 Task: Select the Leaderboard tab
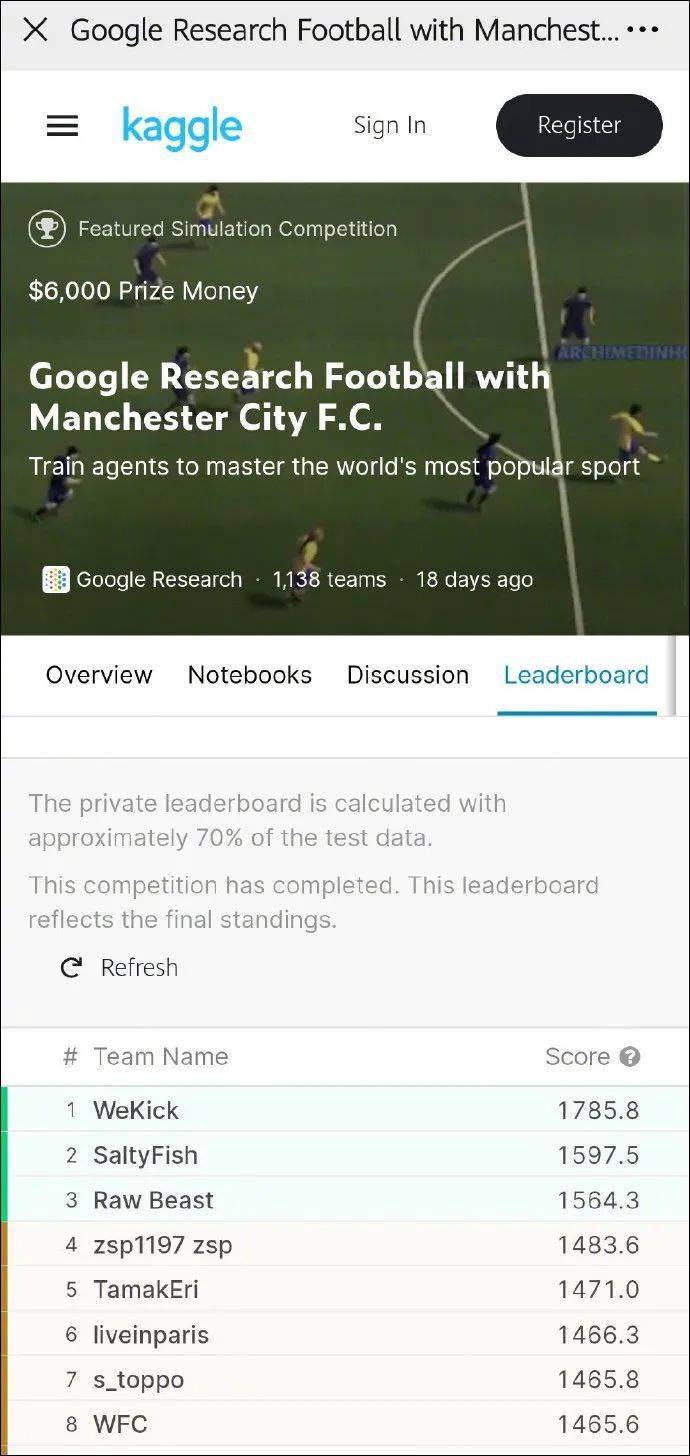click(576, 675)
